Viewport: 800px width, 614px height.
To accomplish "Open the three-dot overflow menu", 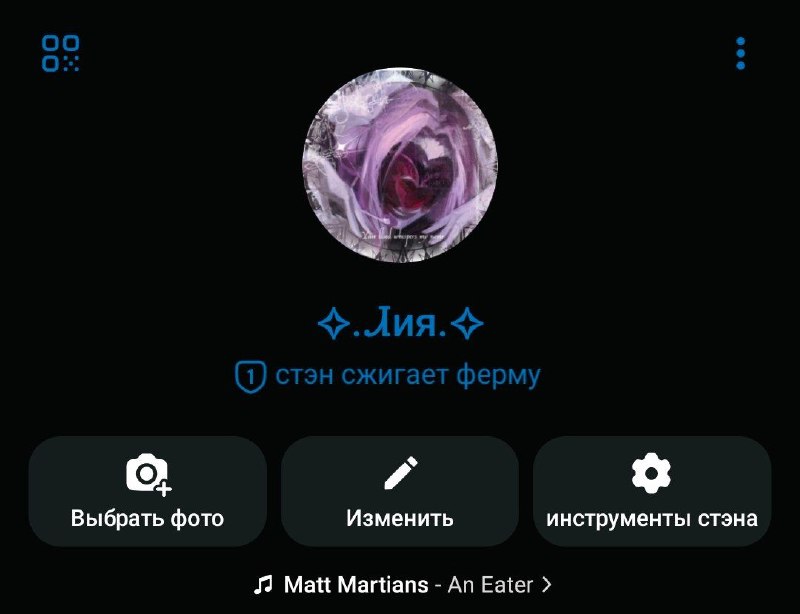I will [740, 53].
